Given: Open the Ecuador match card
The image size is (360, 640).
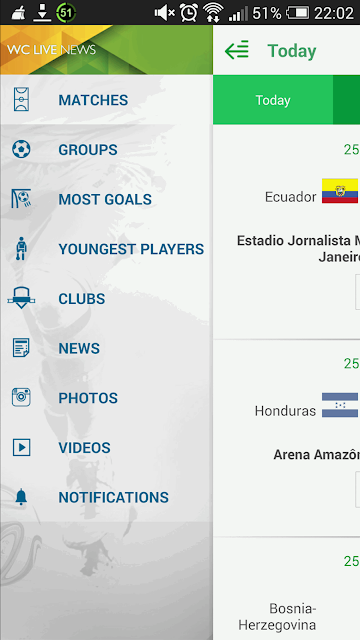Looking at the screenshot, I should point(287,232).
